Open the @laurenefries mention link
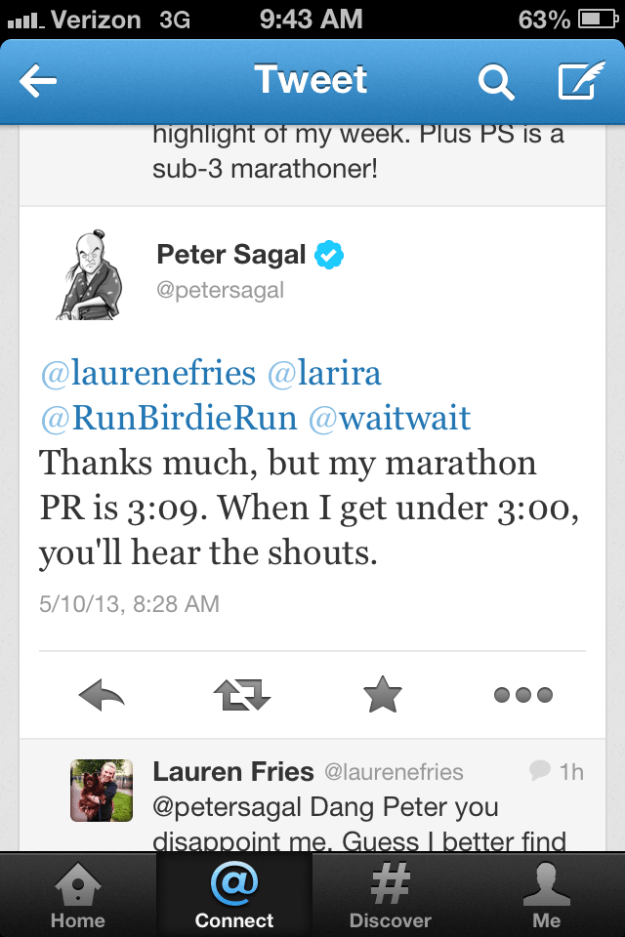 click(x=148, y=373)
